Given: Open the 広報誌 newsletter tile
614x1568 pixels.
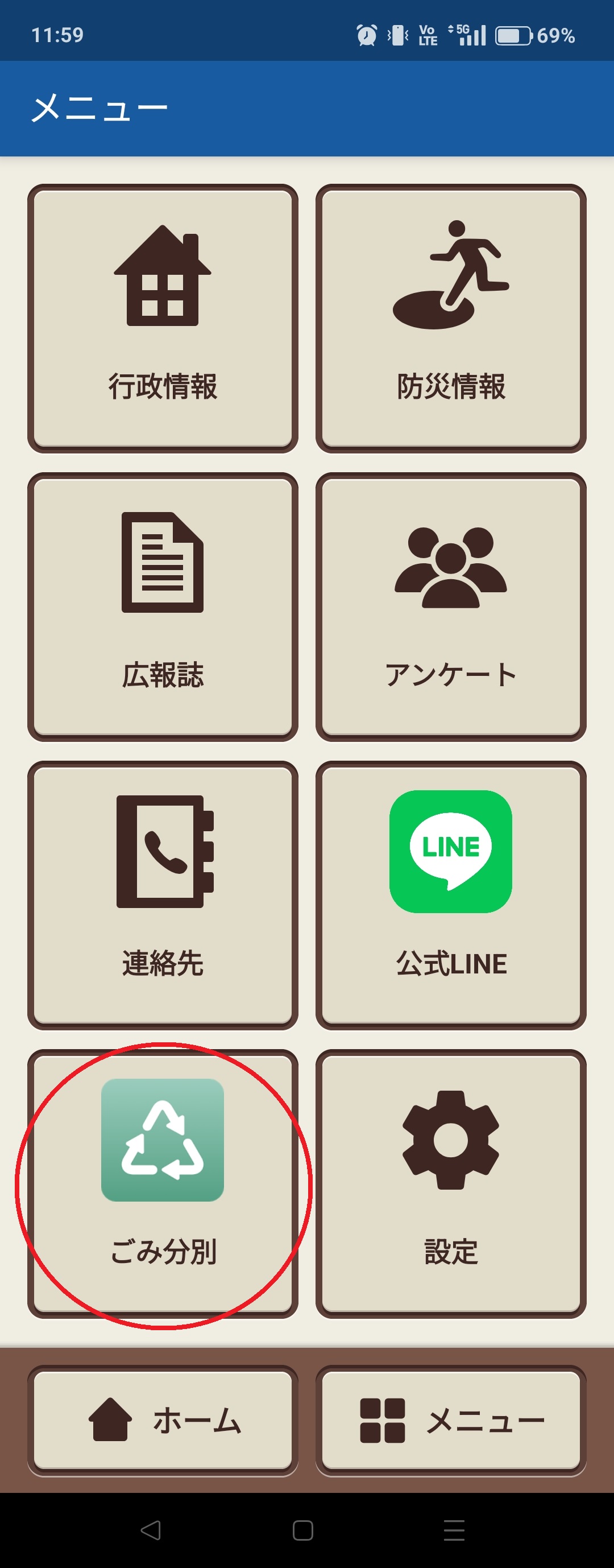Looking at the screenshot, I should click(163, 607).
